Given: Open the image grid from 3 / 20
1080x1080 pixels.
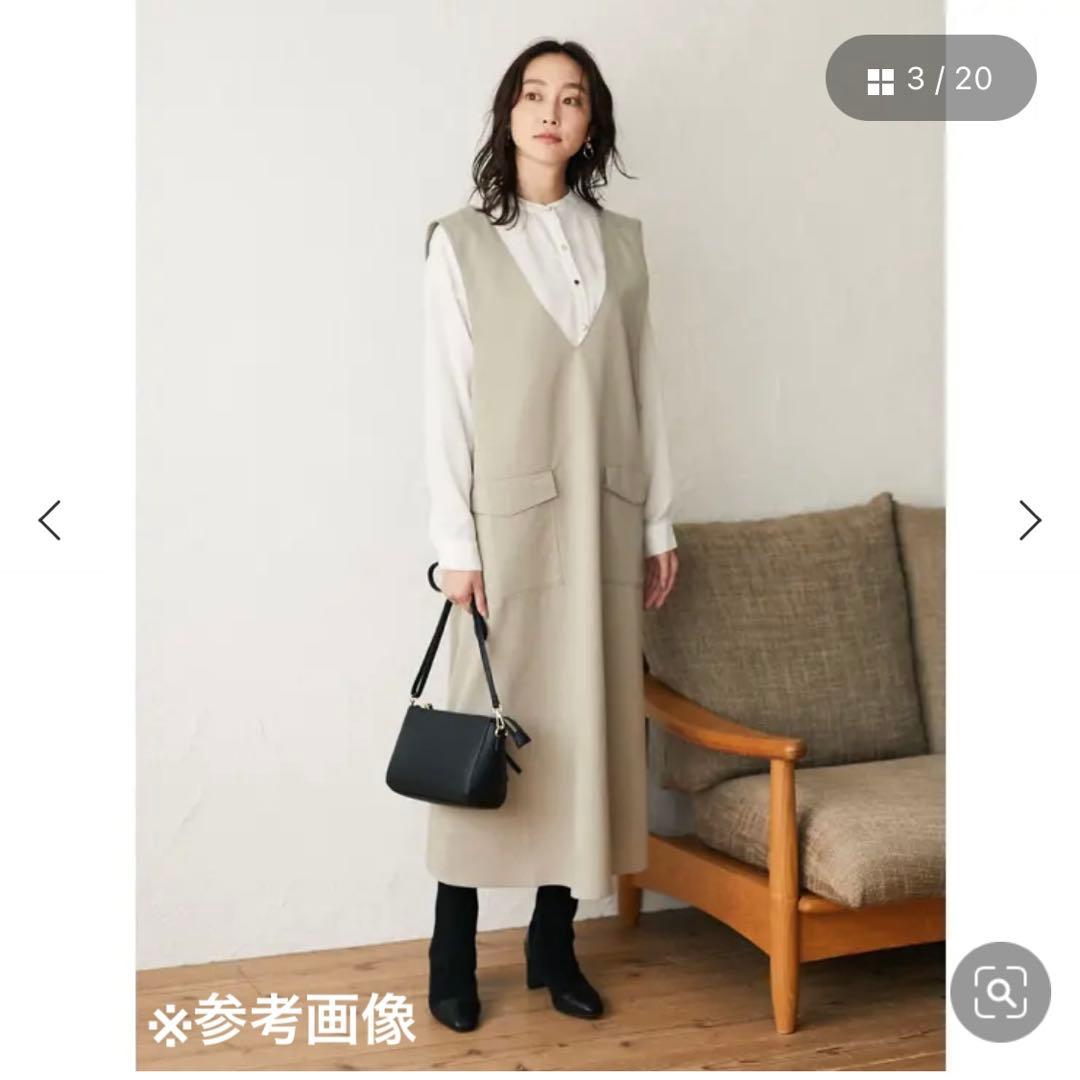Looking at the screenshot, I should (x=931, y=79).
